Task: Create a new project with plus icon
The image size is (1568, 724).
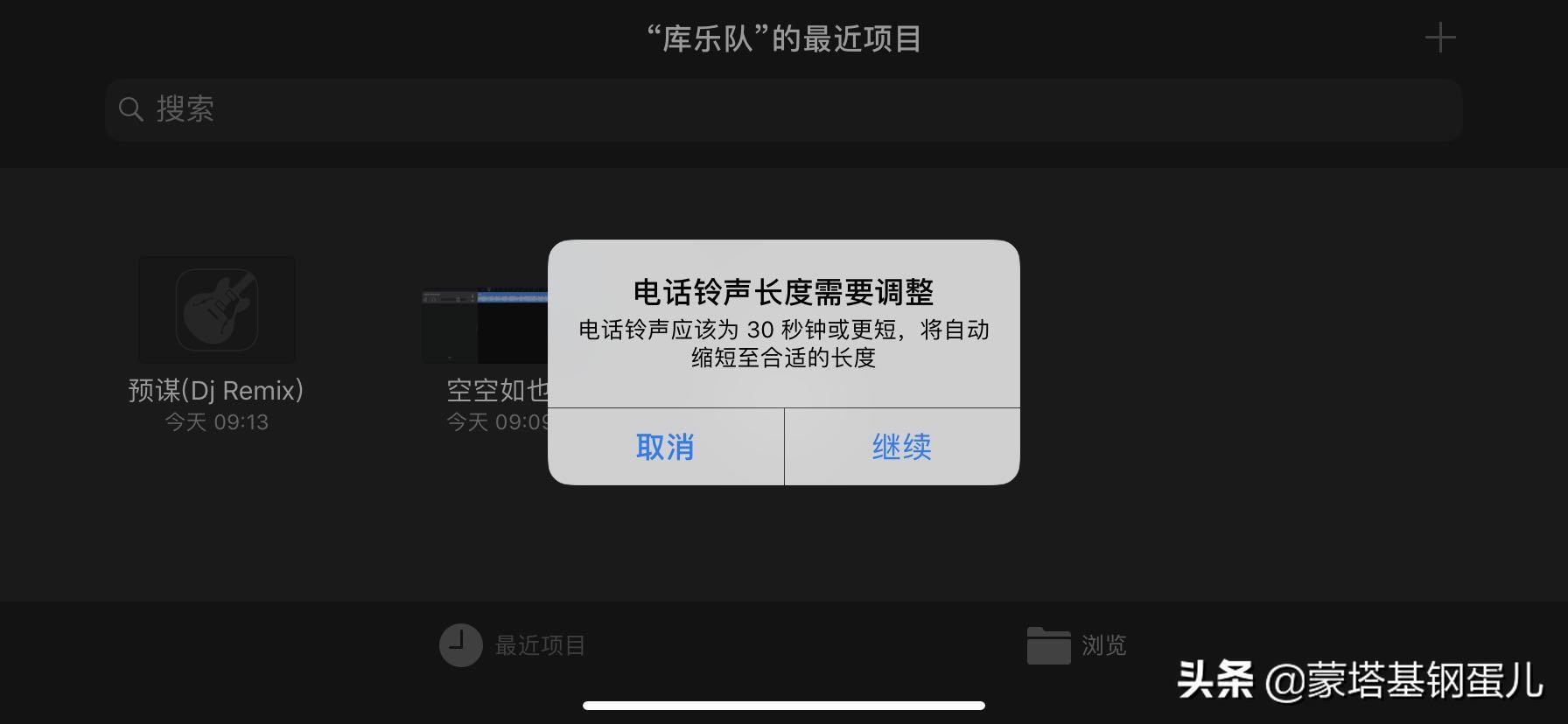Action: coord(1439,38)
